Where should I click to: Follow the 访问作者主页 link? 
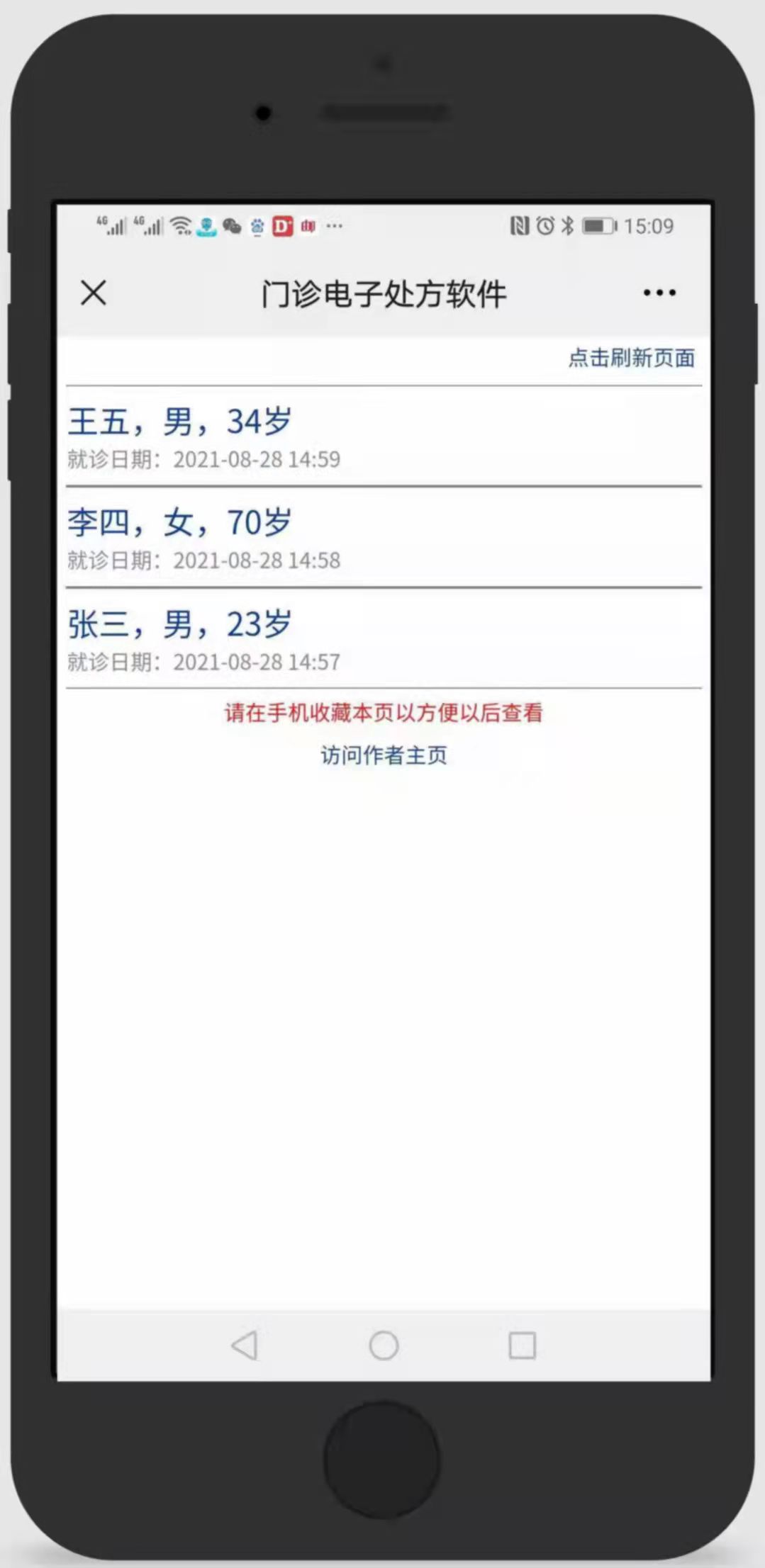click(384, 755)
